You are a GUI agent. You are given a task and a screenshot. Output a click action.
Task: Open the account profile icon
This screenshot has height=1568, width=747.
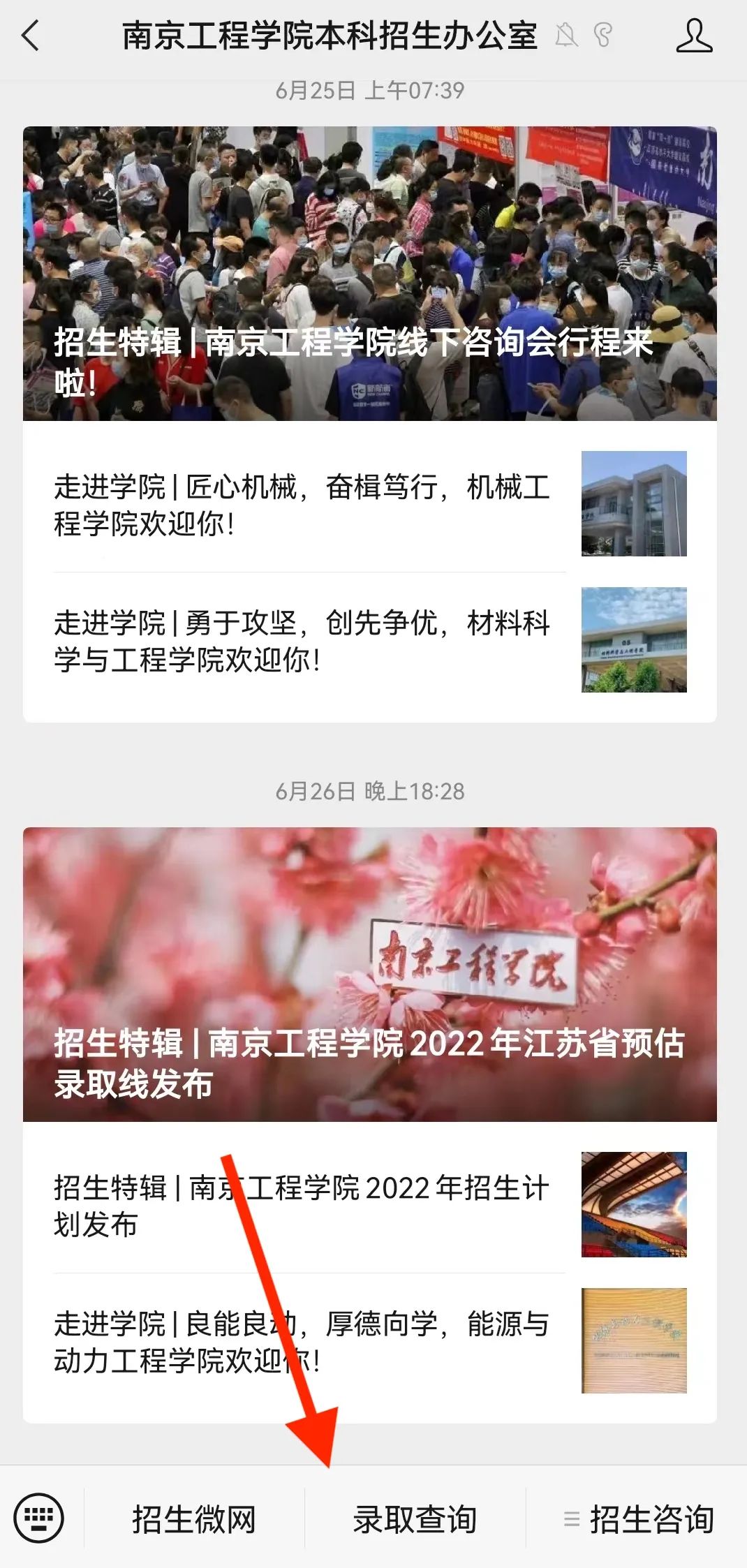(694, 36)
